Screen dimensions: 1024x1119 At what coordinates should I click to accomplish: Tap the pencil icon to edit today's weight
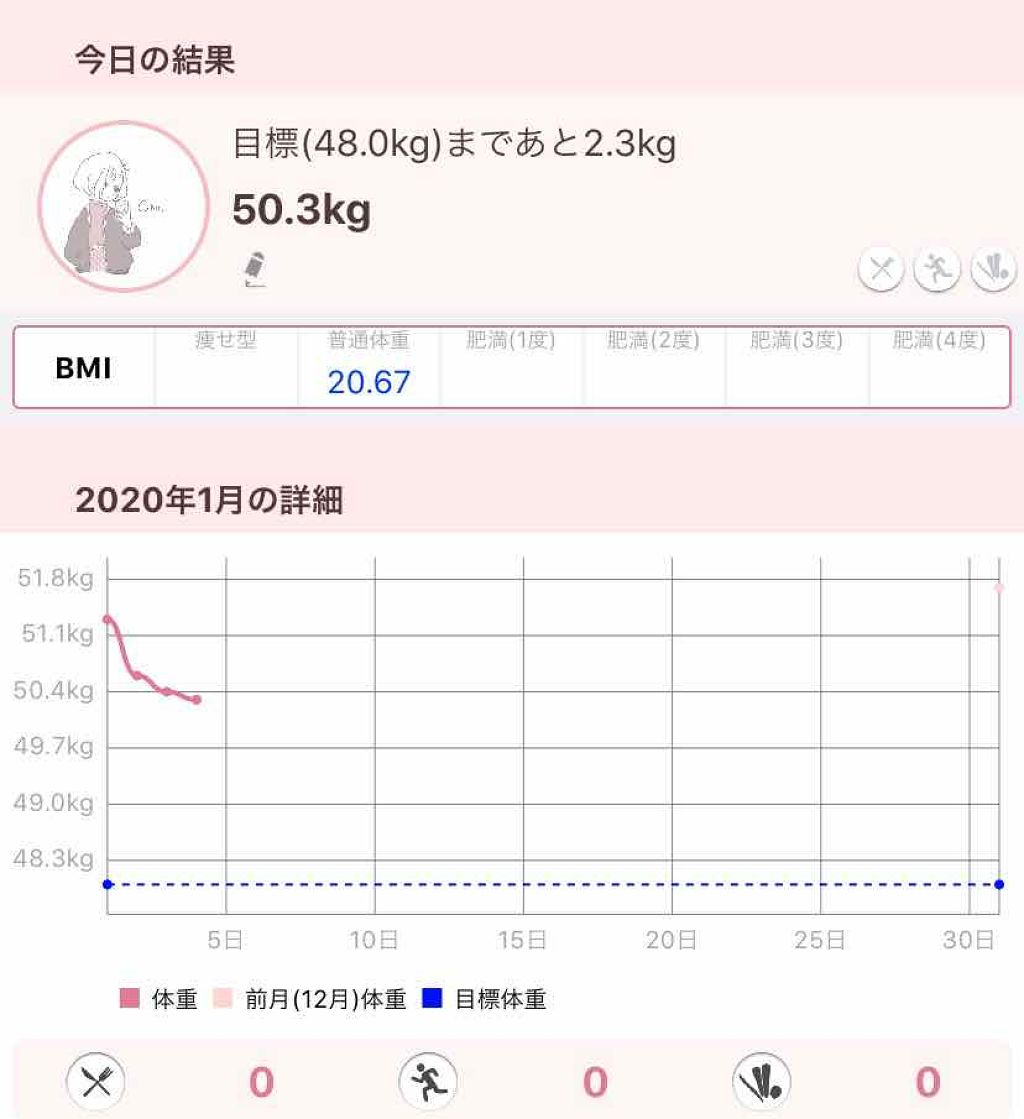tap(253, 265)
